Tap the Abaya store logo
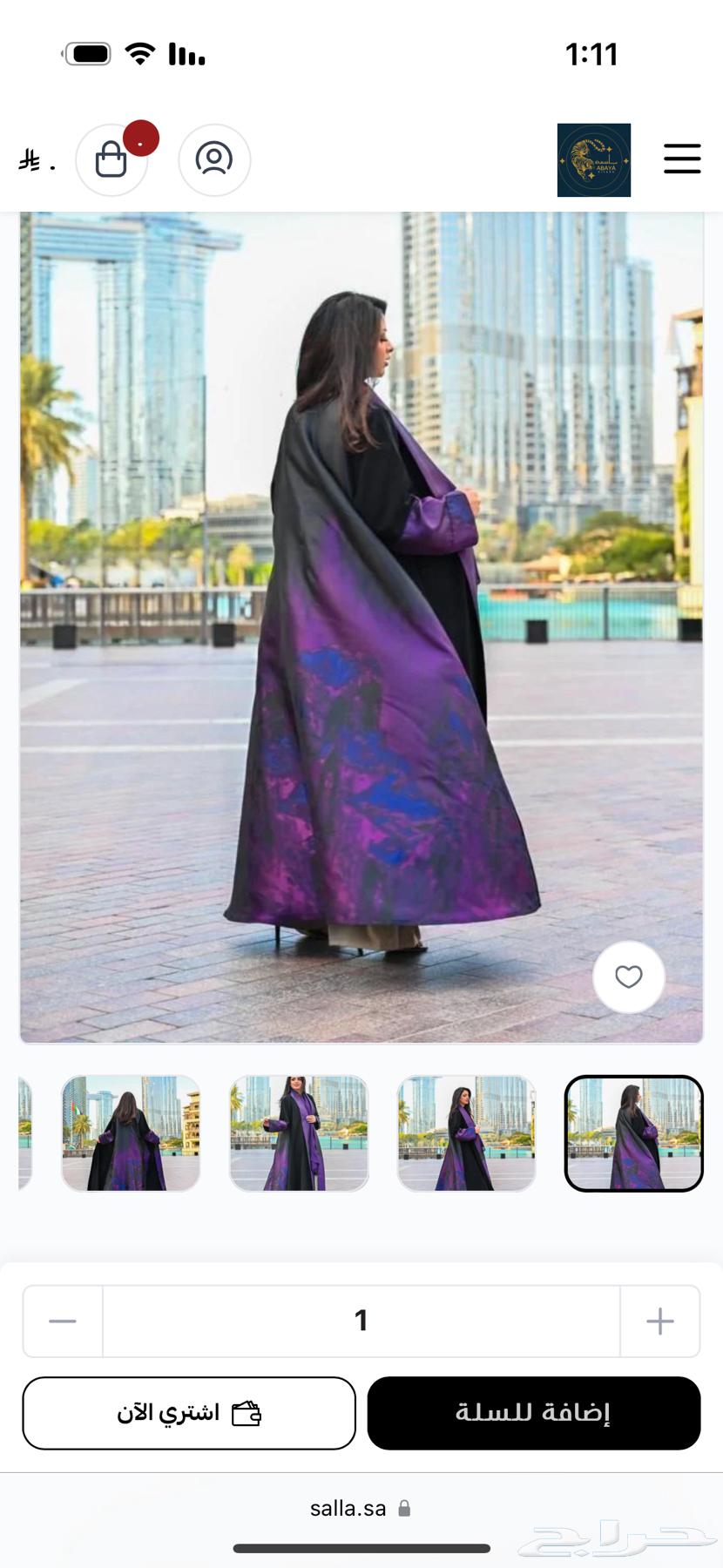 [594, 159]
